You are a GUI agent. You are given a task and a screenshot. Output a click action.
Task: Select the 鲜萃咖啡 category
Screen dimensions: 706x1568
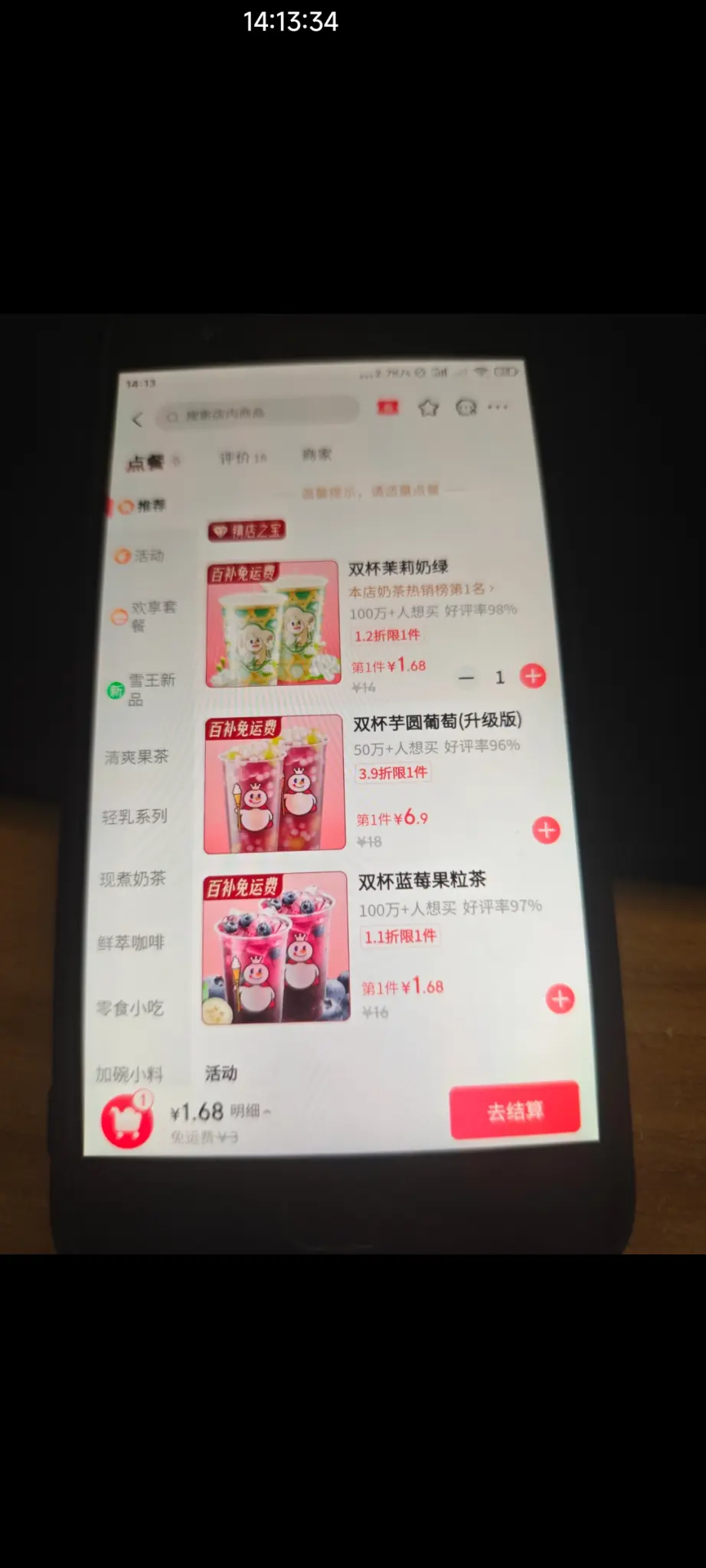click(x=131, y=942)
